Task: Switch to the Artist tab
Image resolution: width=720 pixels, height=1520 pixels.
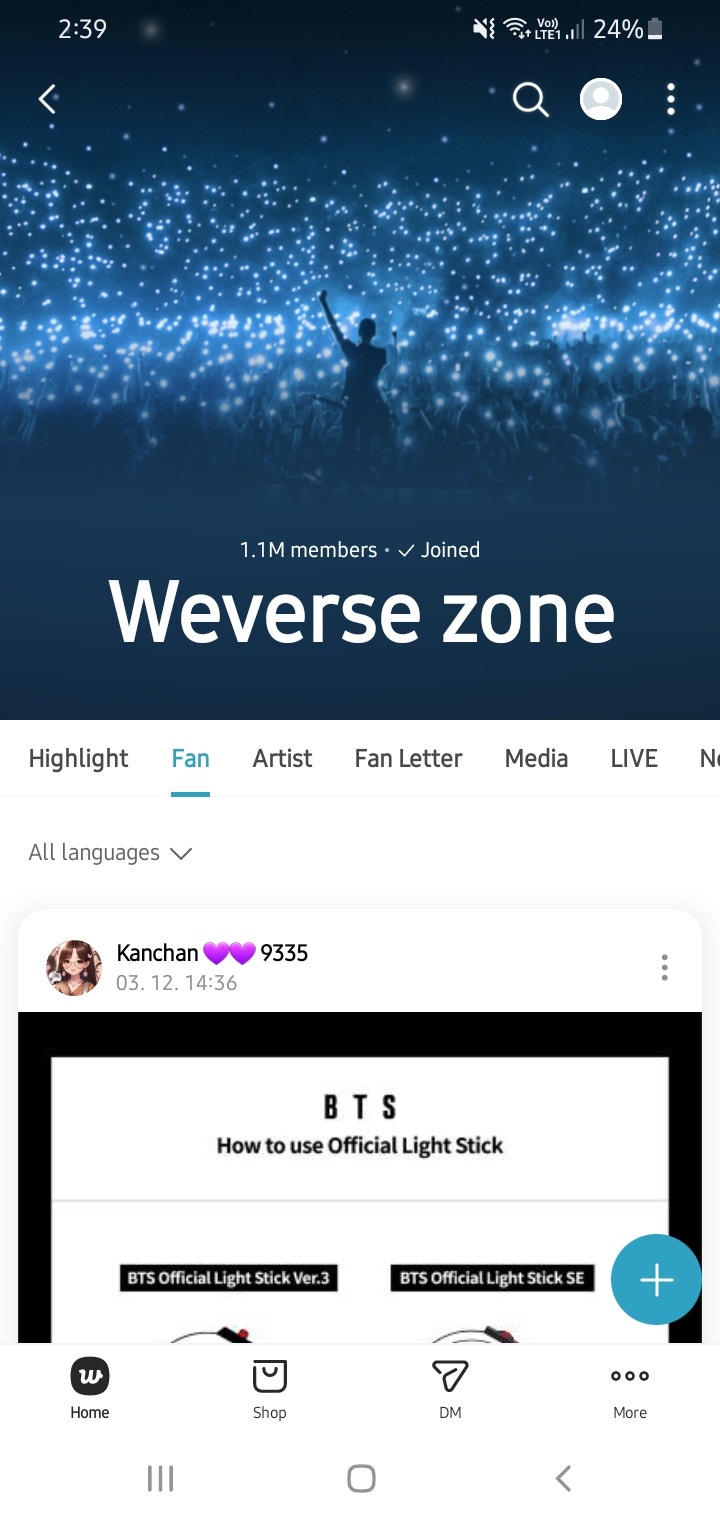Action: pos(282,759)
